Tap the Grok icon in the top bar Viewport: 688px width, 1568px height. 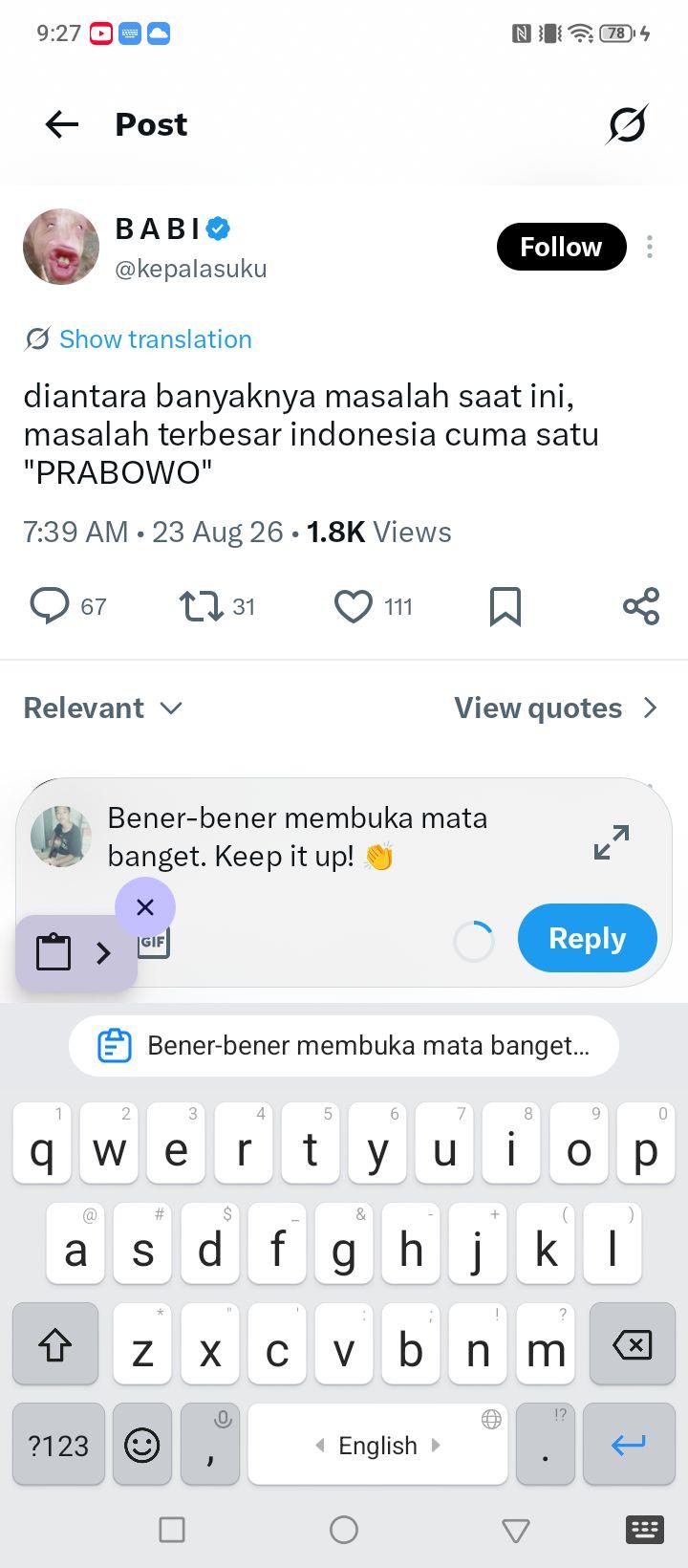point(627,124)
